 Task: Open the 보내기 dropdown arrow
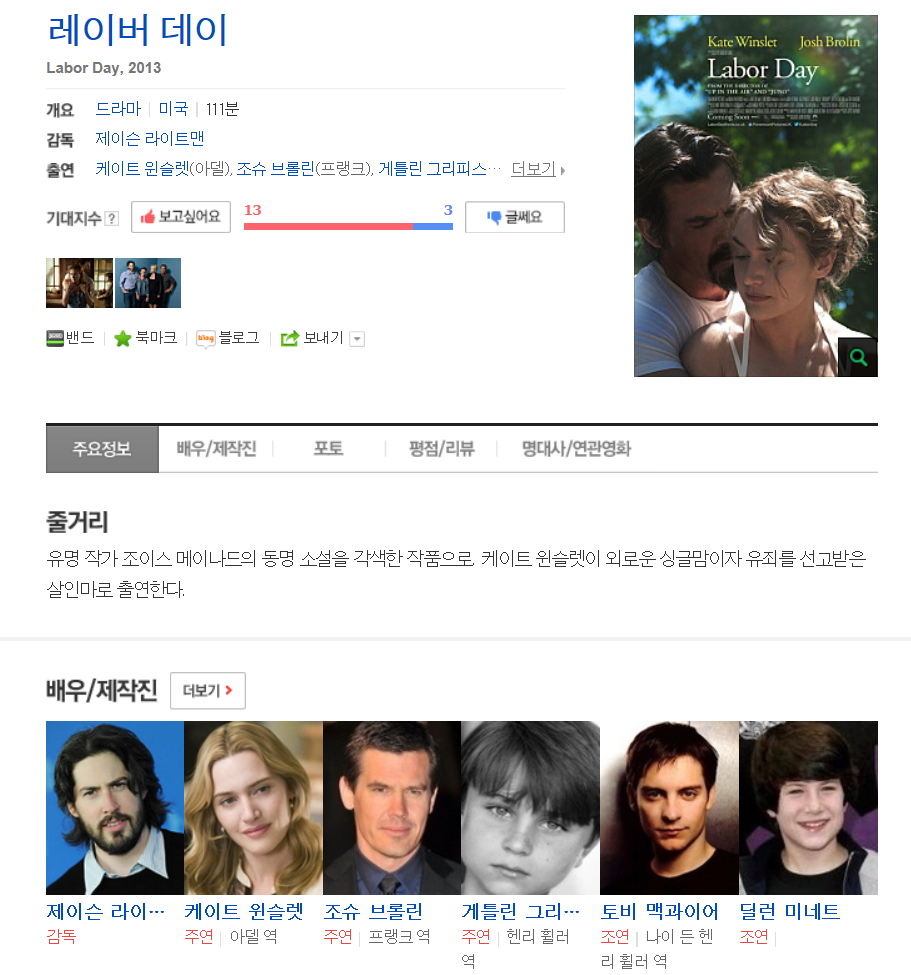coord(357,339)
